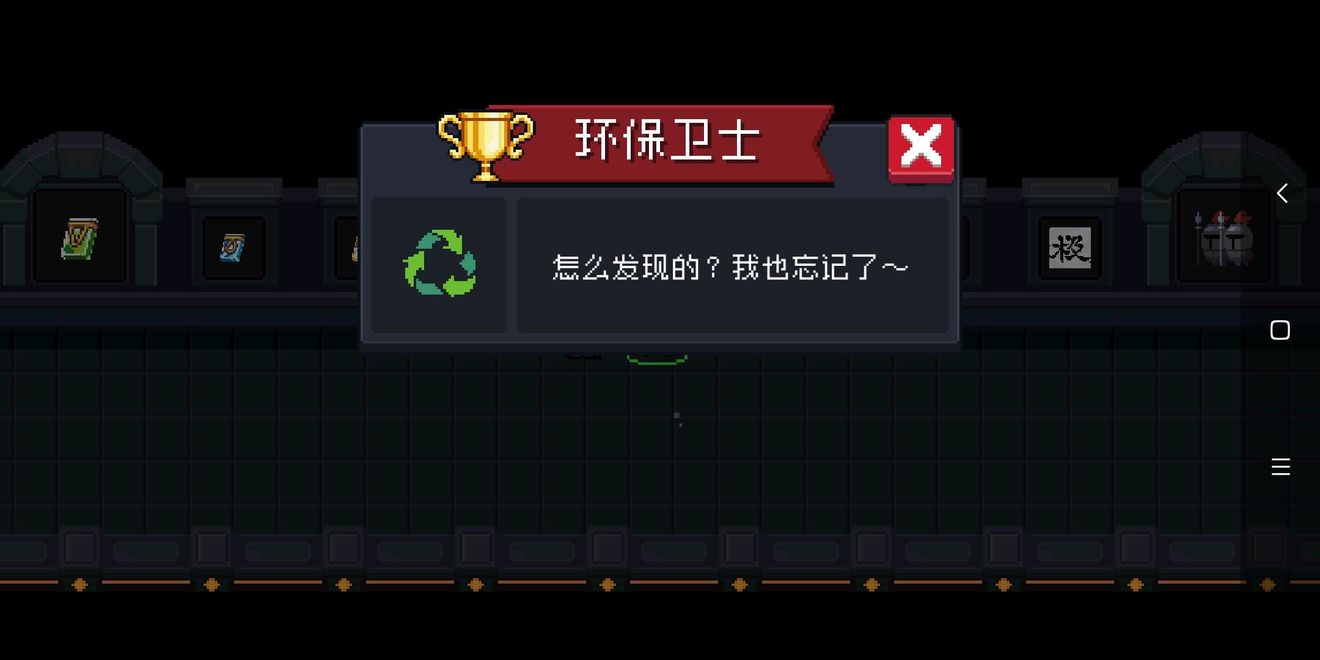Viewport: 1320px width, 660px height.
Task: Open recent apps menu button
Action: 1280,467
